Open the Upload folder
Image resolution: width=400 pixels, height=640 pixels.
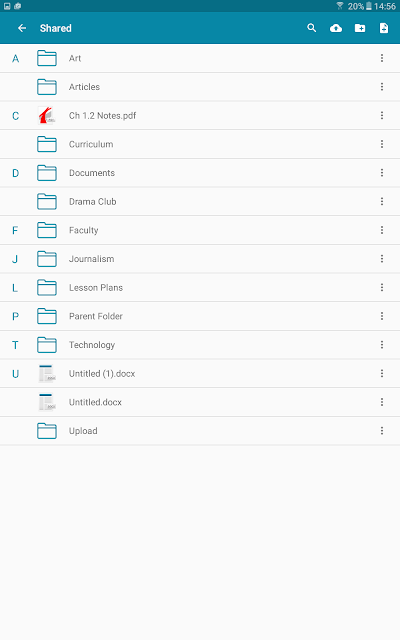point(200,431)
